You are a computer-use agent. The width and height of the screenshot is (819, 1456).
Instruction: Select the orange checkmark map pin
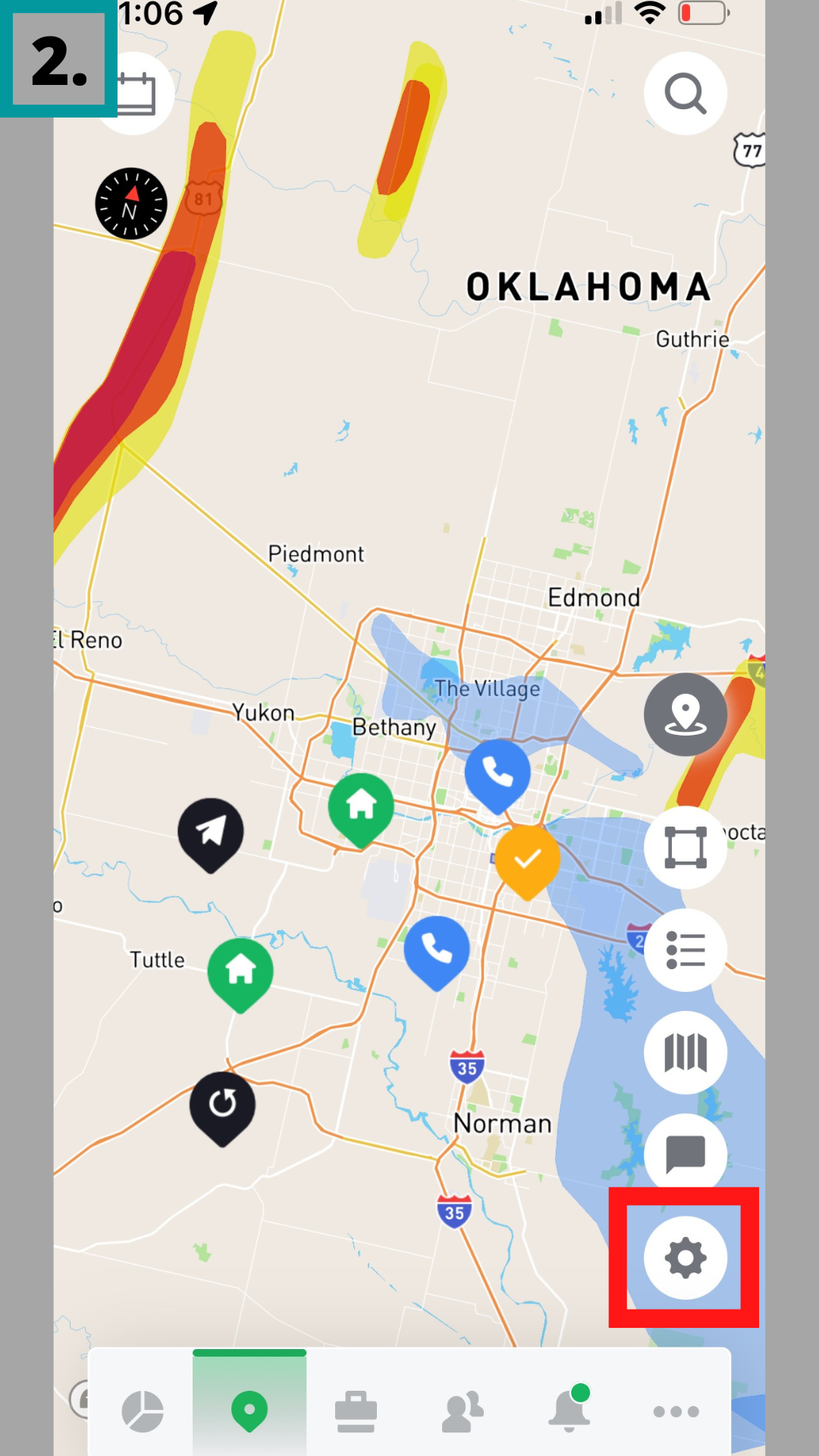(527, 859)
